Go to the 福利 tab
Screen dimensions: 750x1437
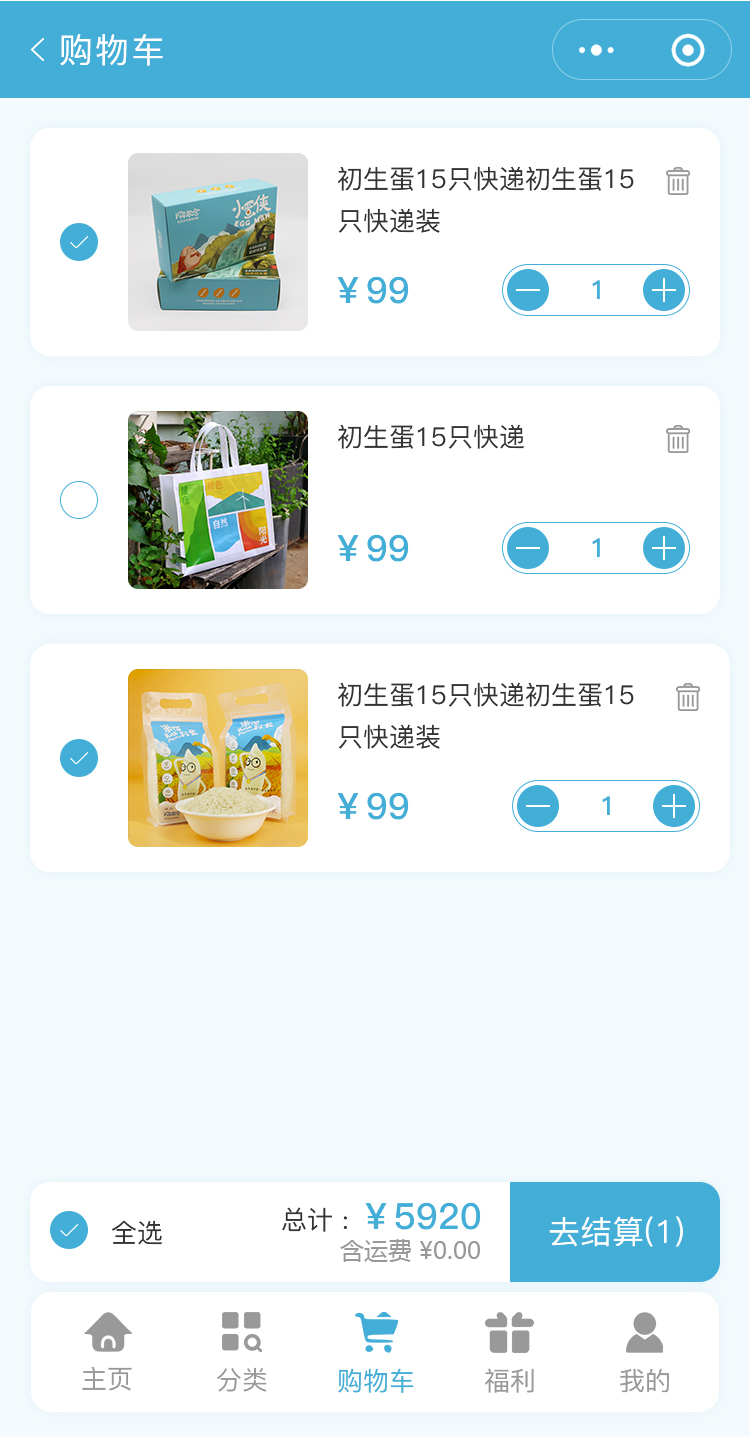[510, 1352]
